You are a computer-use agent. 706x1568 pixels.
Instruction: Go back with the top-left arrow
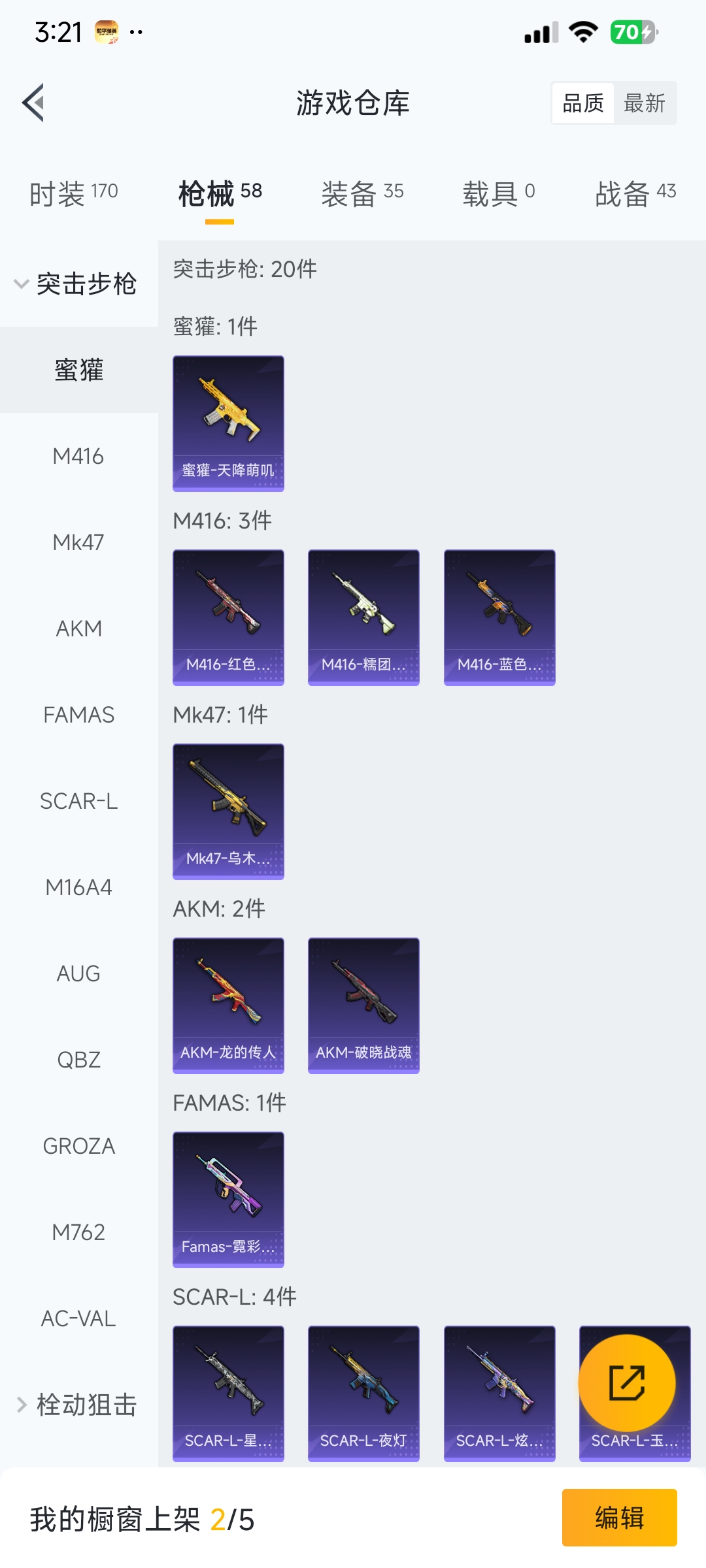point(34,103)
